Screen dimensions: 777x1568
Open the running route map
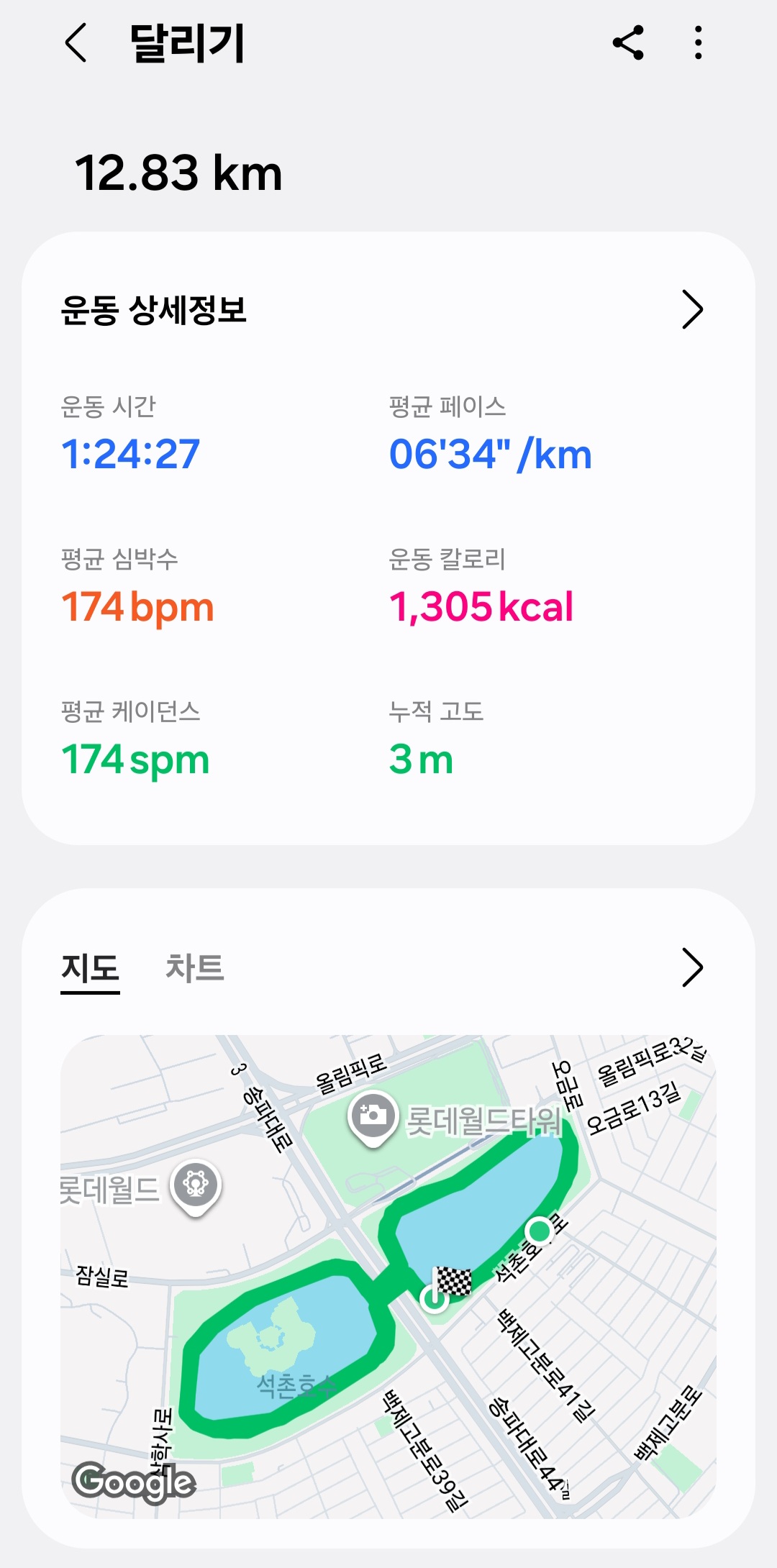pos(388,1277)
